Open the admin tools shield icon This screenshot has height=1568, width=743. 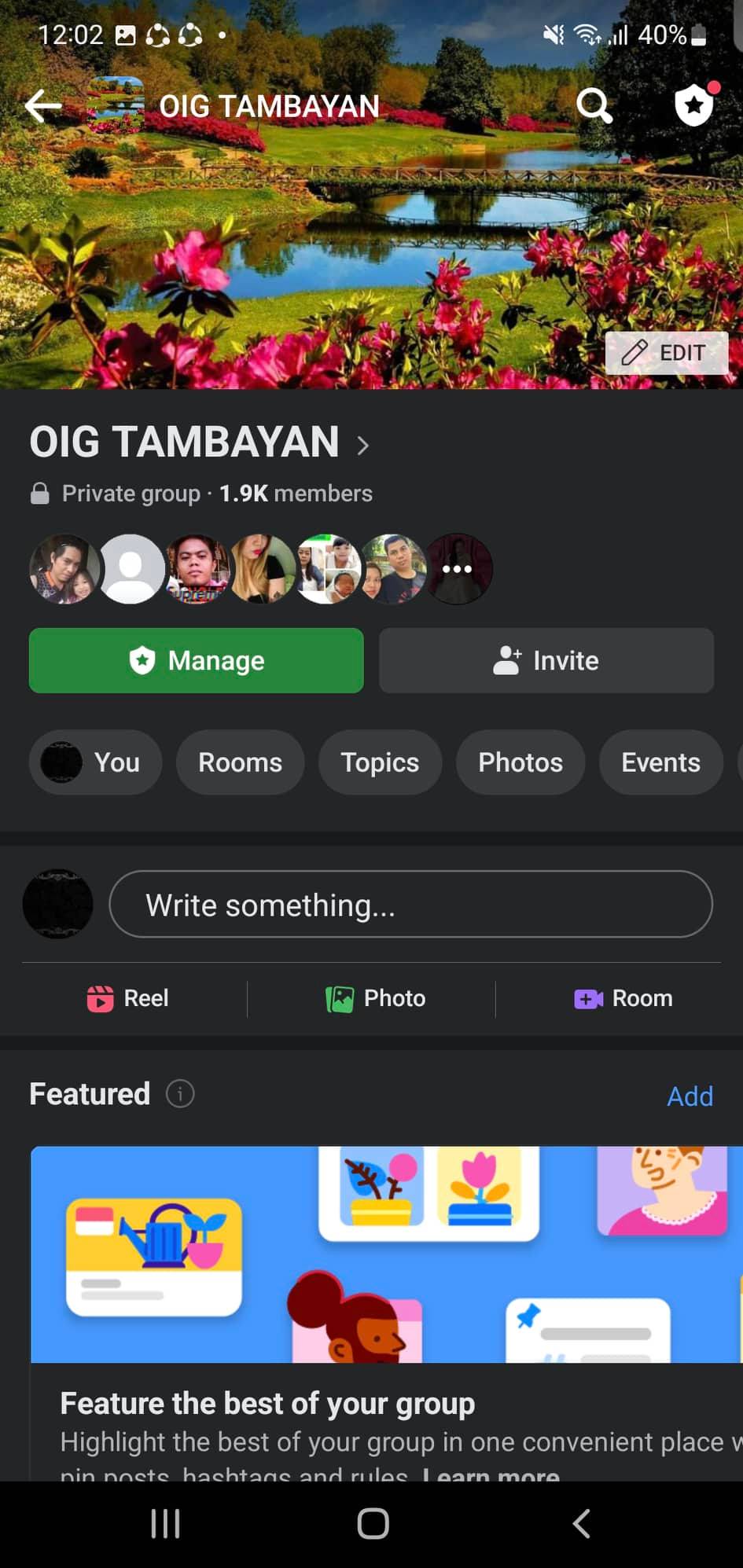click(694, 105)
